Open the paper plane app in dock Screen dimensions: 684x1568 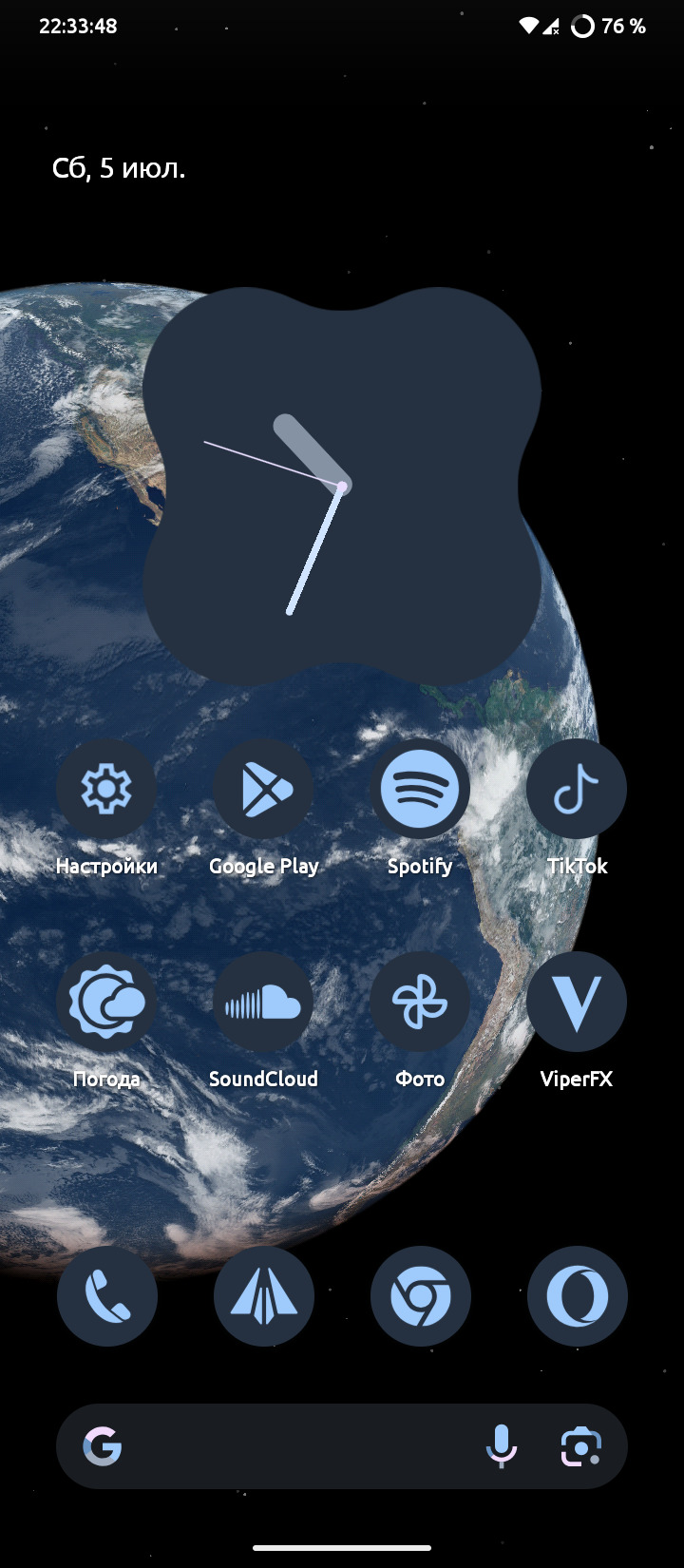(264, 1296)
